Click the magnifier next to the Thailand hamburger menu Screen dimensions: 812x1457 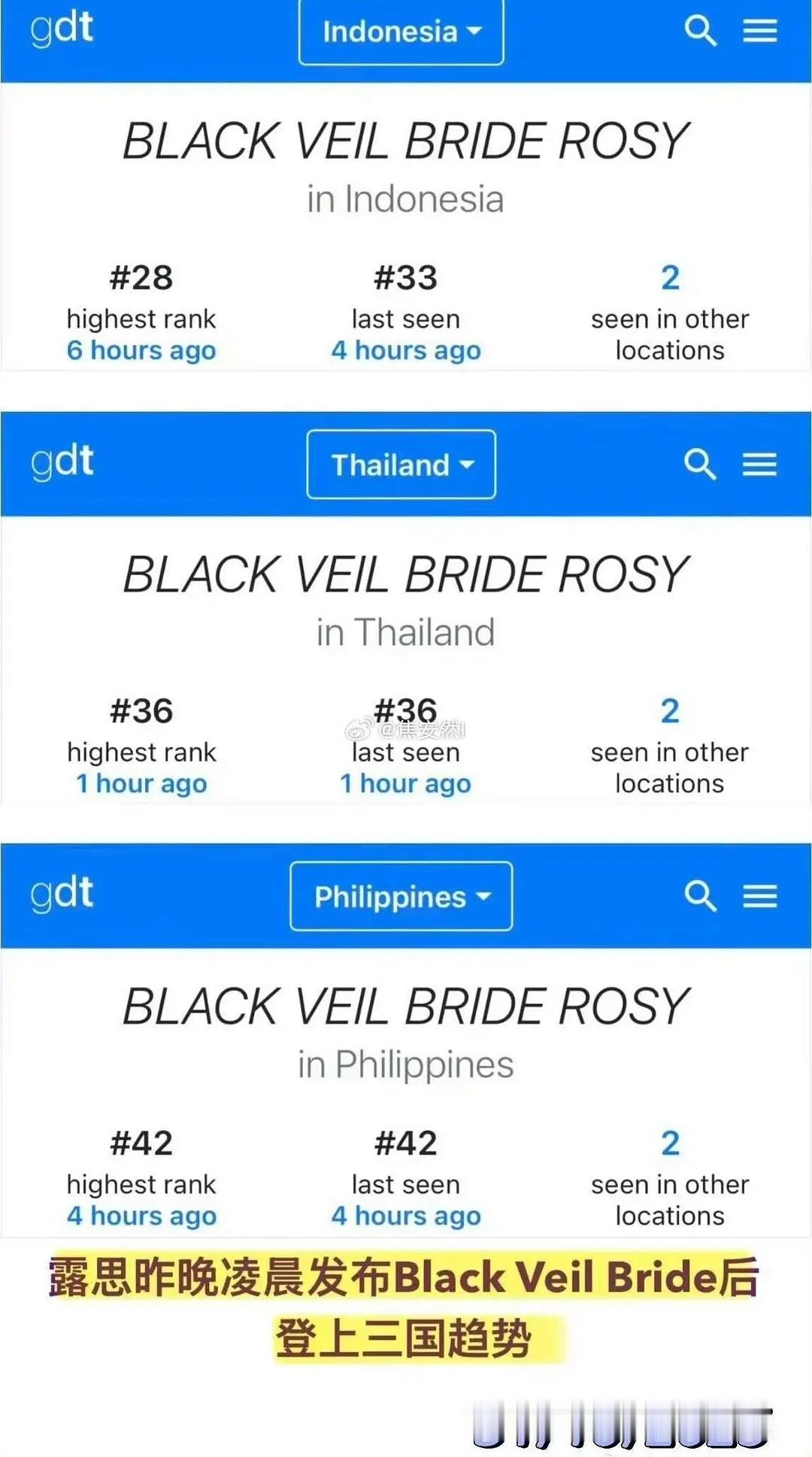coord(701,465)
